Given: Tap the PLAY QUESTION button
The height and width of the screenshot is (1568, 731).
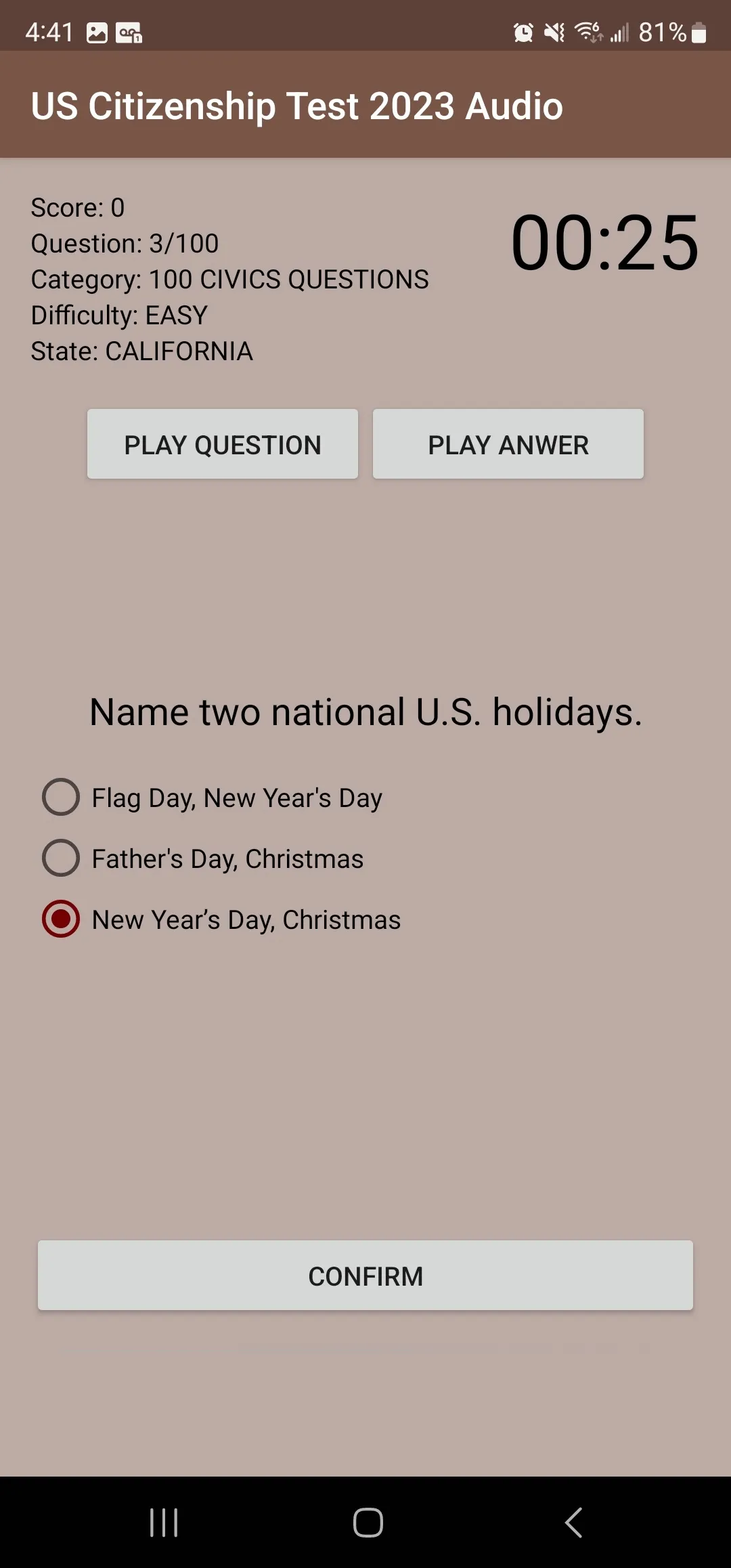Looking at the screenshot, I should (x=223, y=444).
